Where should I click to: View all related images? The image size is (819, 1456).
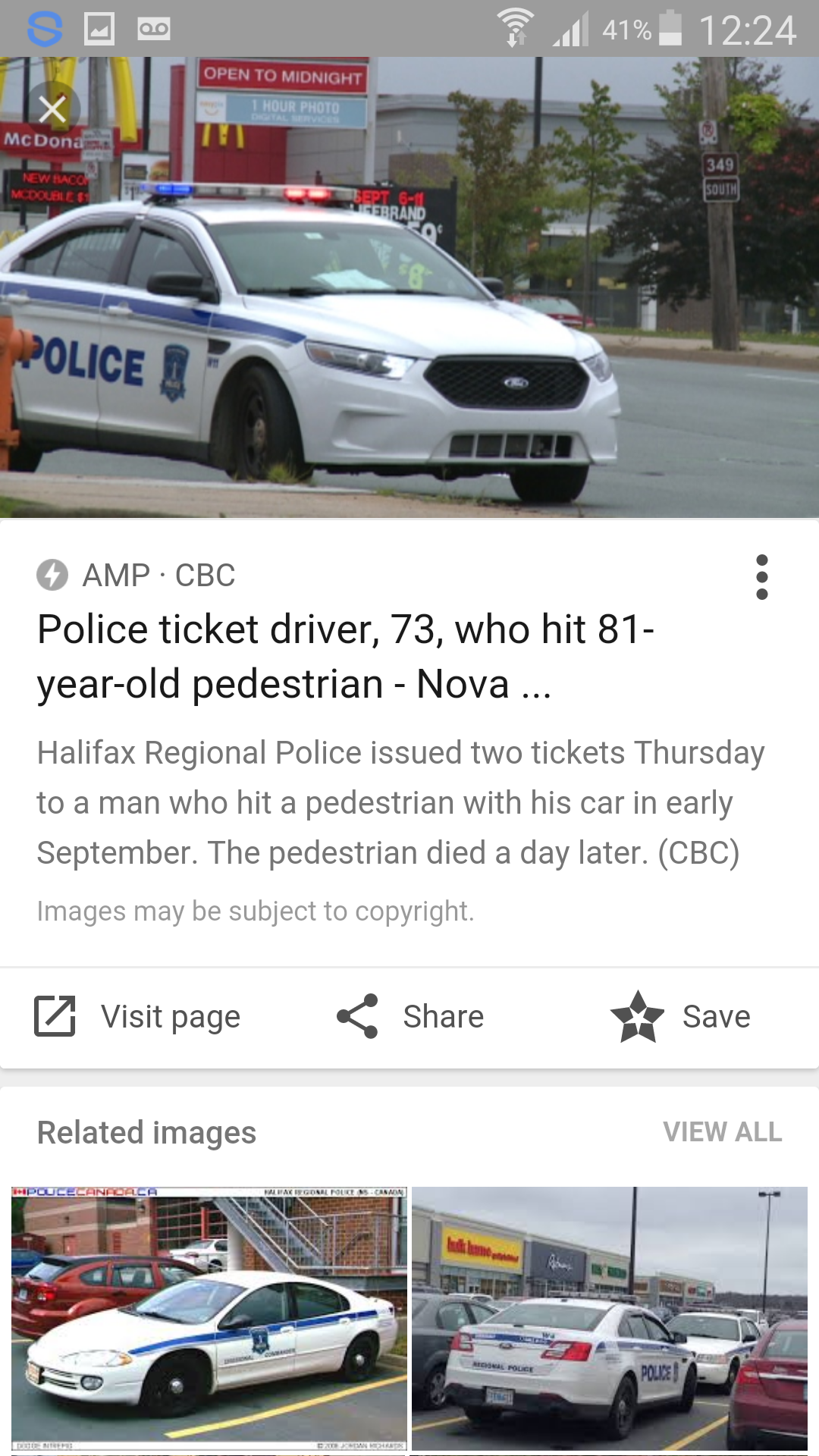[722, 1132]
